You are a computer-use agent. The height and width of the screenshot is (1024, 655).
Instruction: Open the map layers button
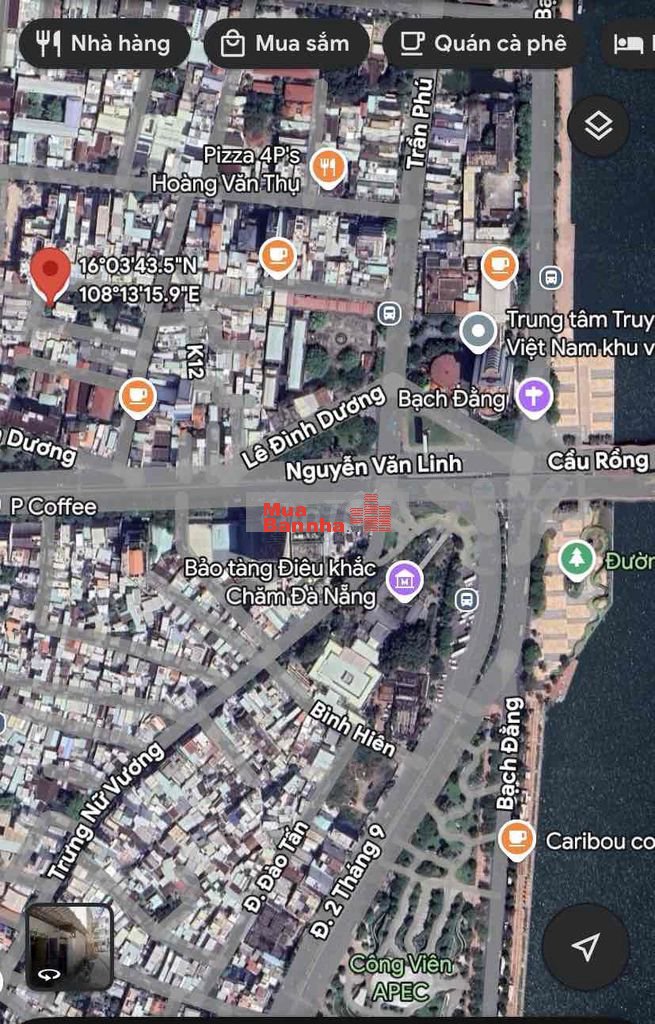pos(598,126)
